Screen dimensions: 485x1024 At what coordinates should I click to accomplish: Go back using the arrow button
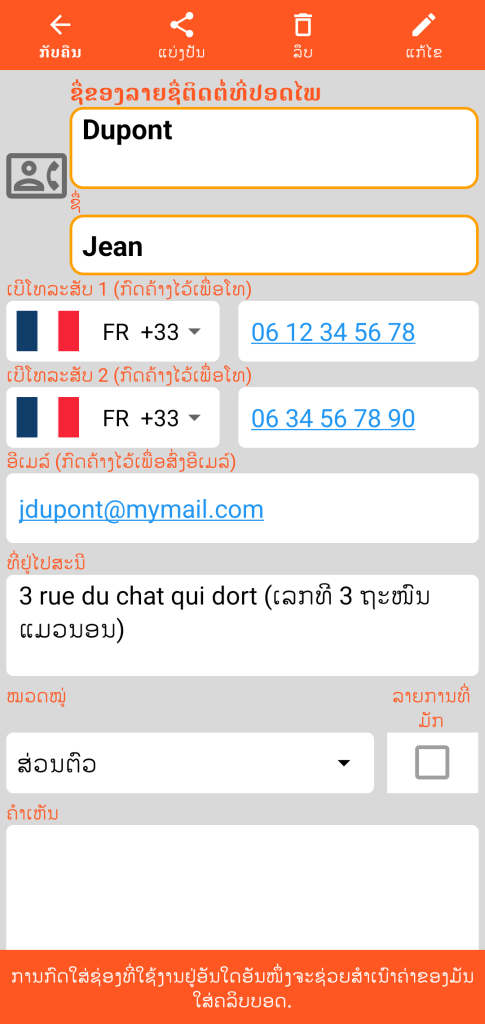[x=60, y=35]
